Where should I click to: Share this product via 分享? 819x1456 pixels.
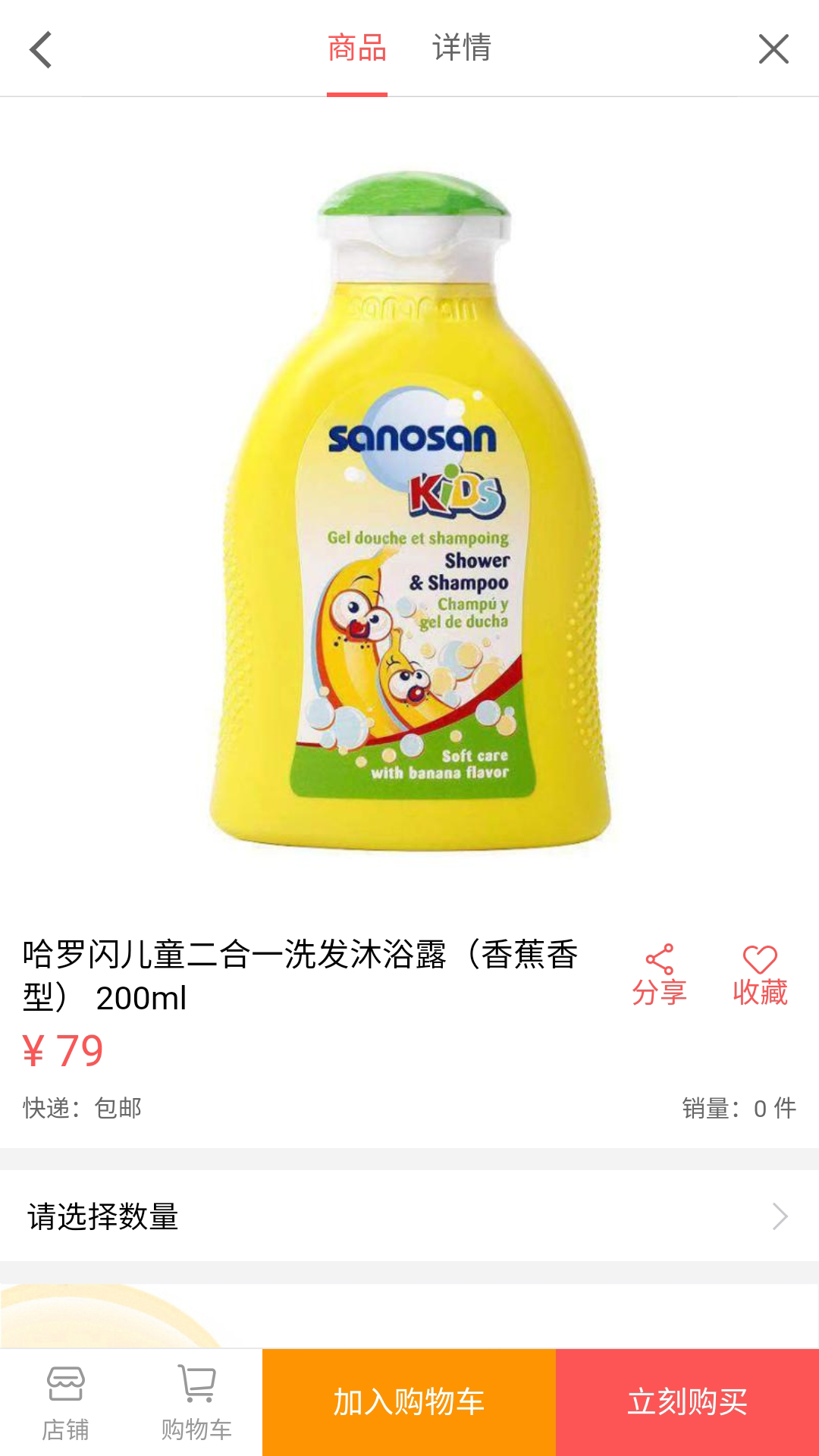(x=659, y=975)
